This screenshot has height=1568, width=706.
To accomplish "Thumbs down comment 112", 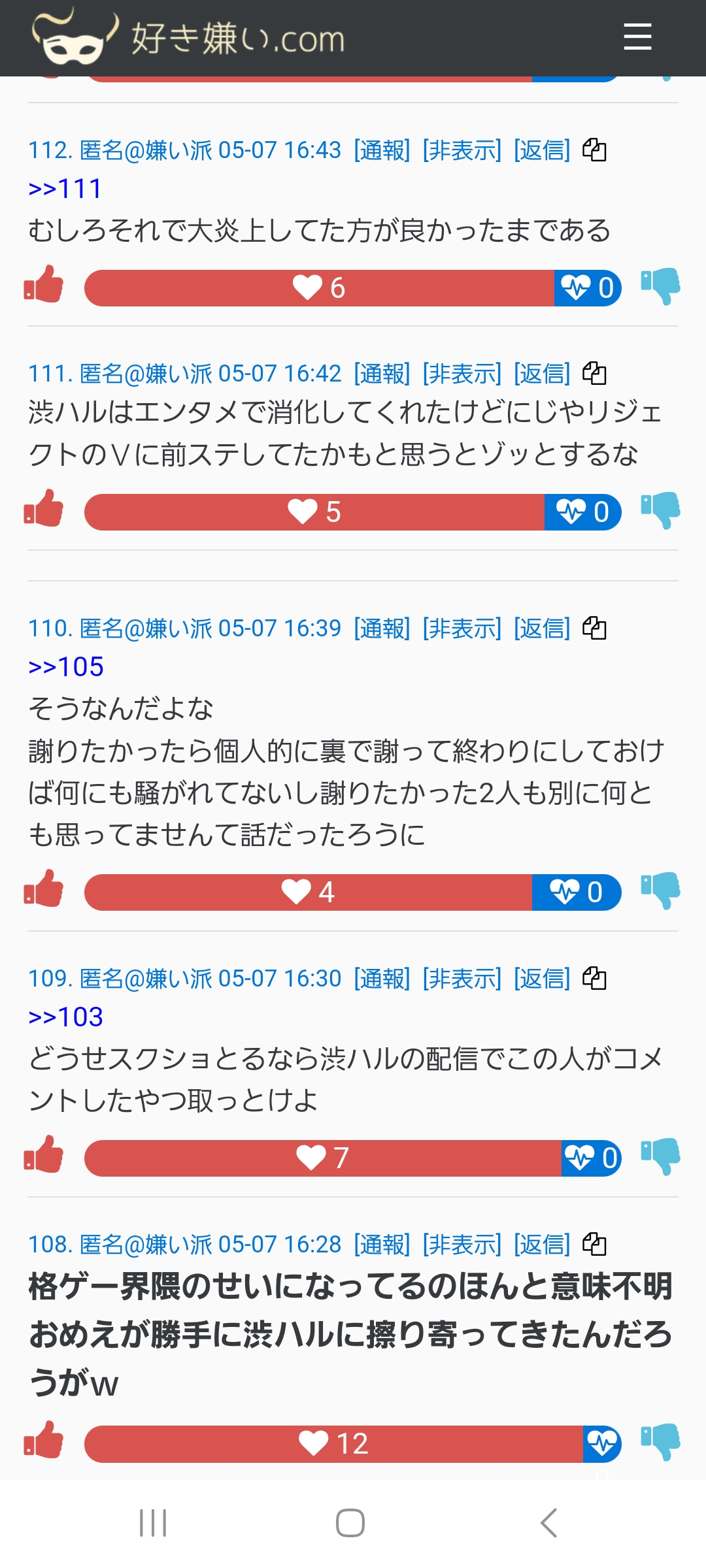I will pyautogui.click(x=660, y=287).
